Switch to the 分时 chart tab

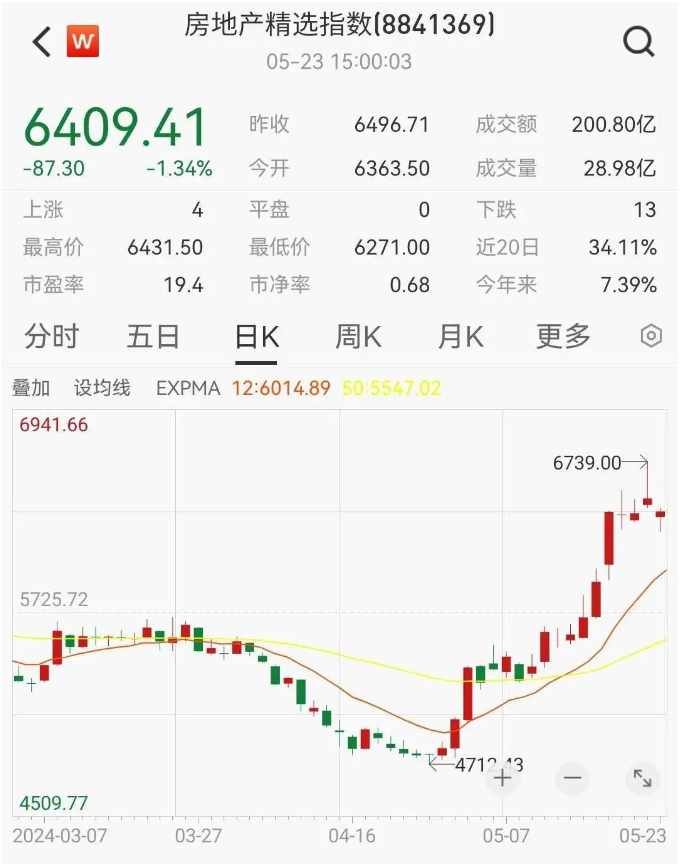(52, 337)
